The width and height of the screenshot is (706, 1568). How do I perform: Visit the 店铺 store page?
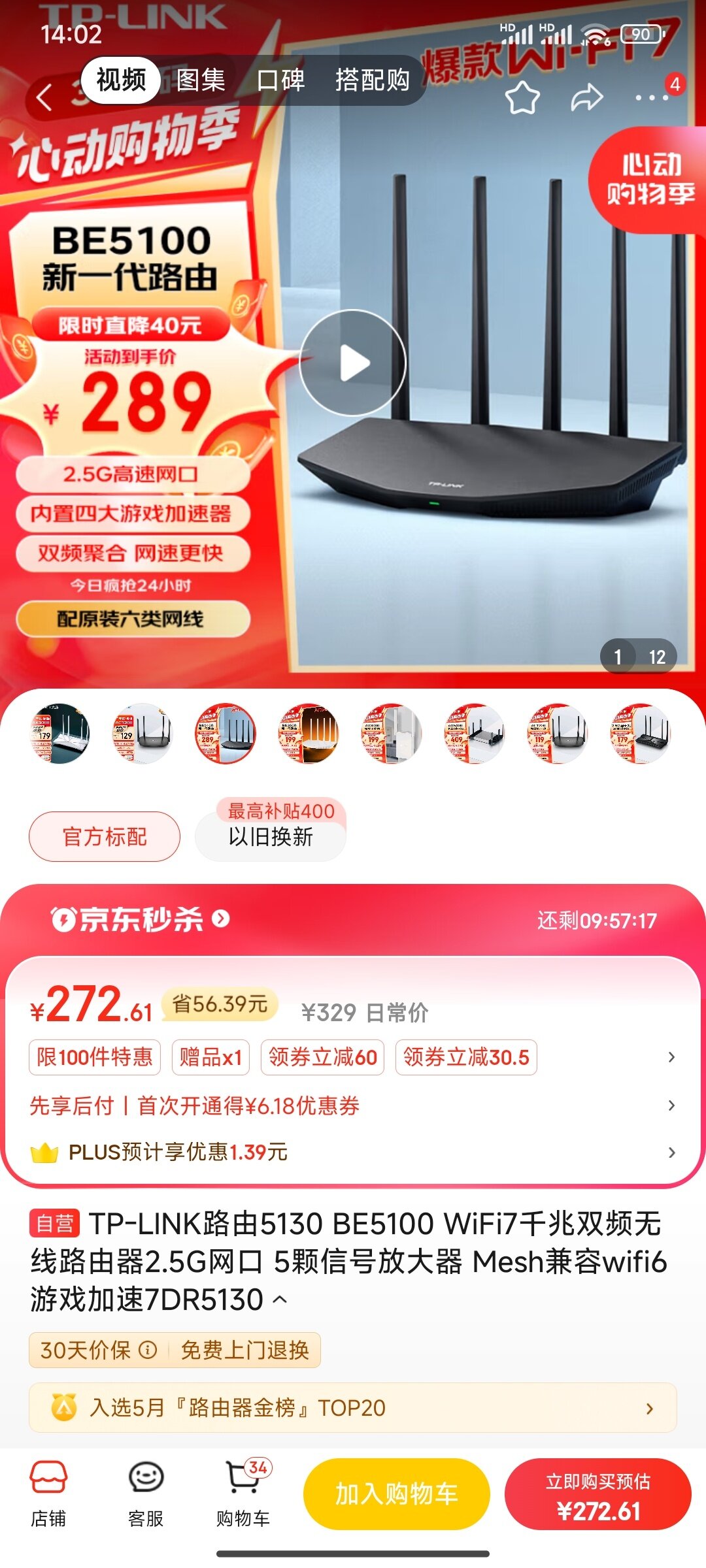48,1492
